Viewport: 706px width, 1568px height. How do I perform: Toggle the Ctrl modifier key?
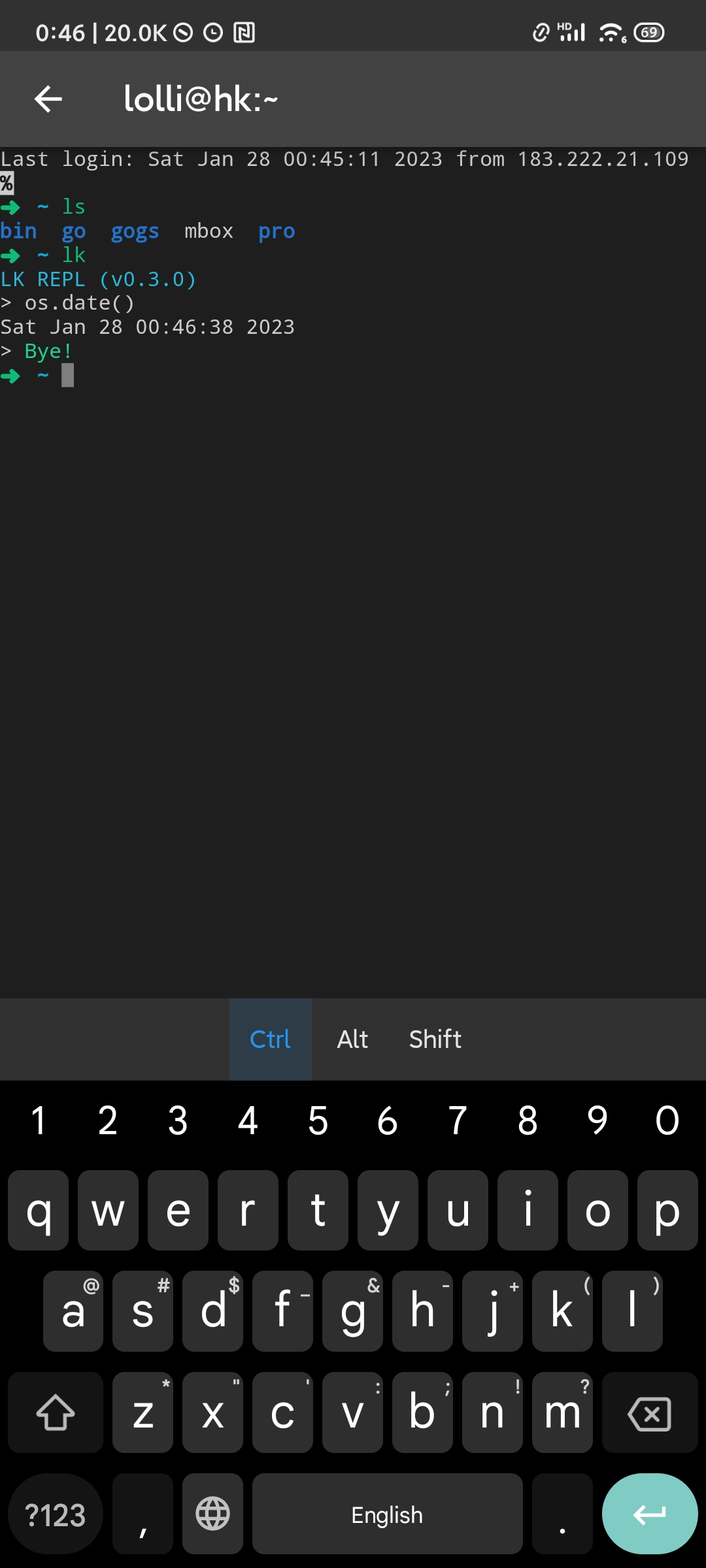(x=270, y=1039)
